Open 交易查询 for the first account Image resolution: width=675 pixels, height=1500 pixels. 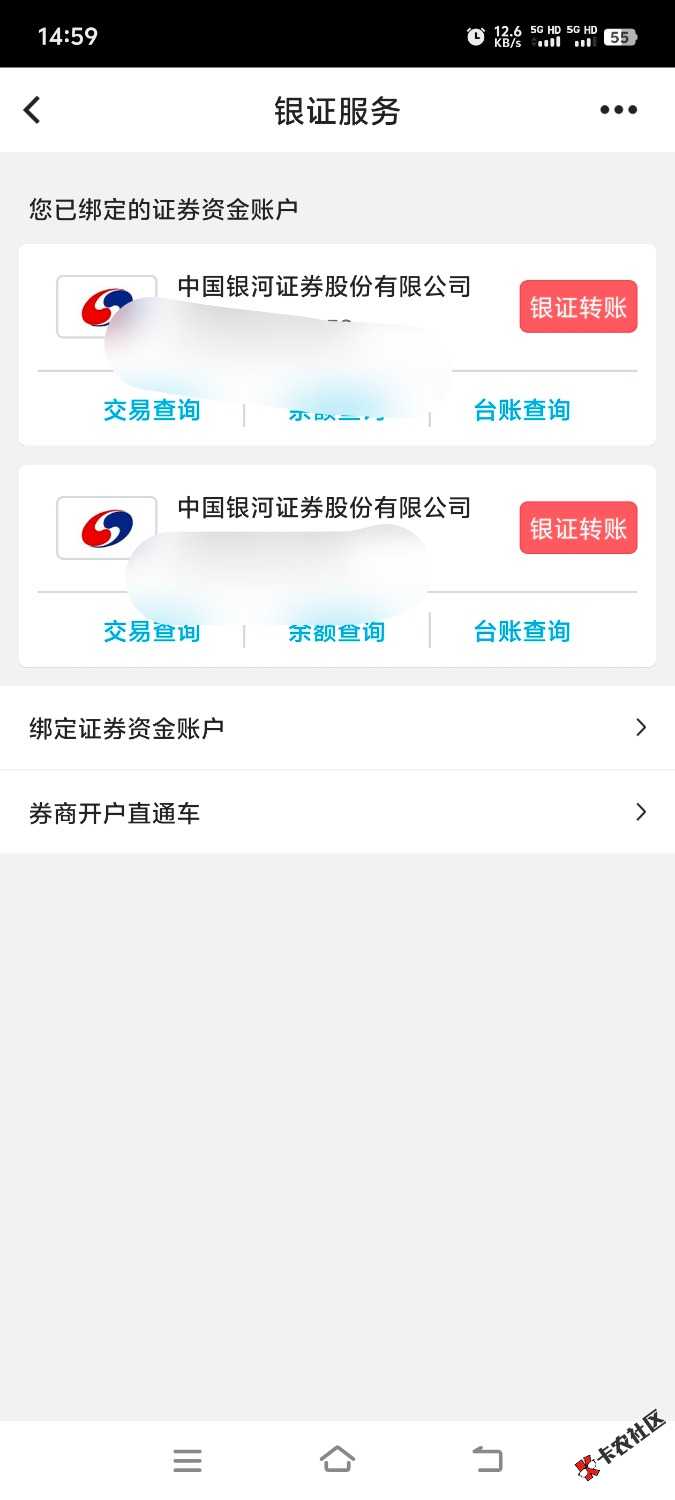[152, 411]
